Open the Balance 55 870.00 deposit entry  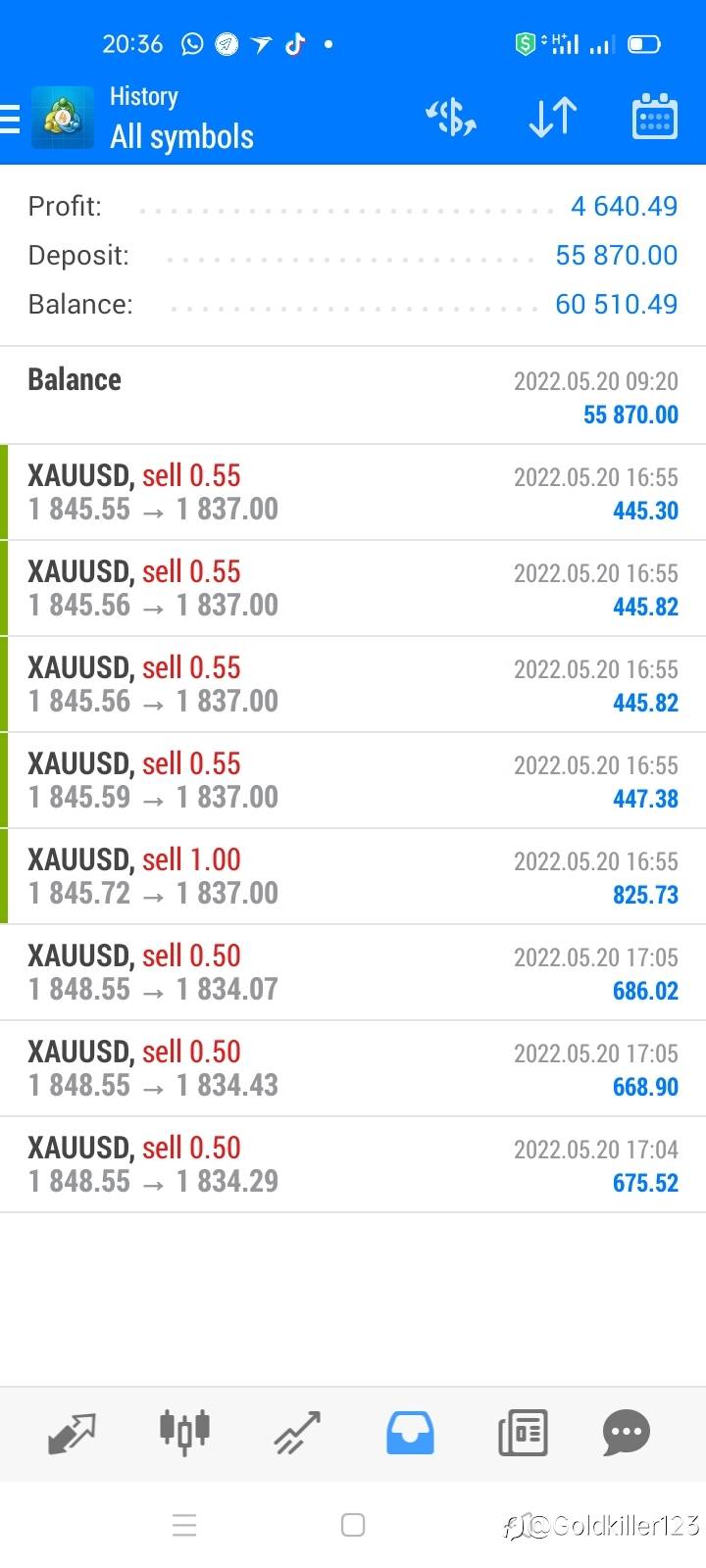(353, 396)
